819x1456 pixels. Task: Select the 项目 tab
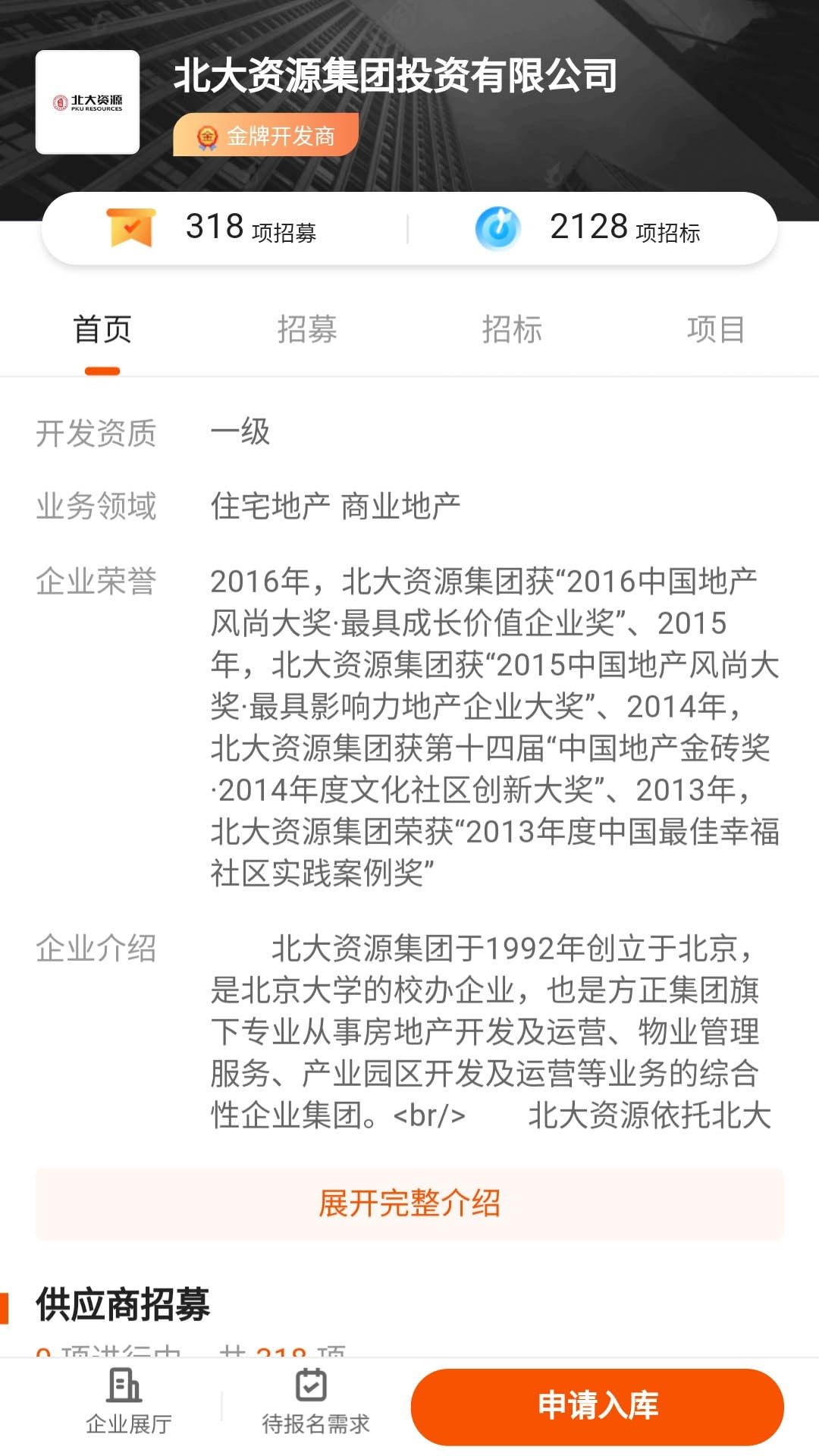[717, 329]
